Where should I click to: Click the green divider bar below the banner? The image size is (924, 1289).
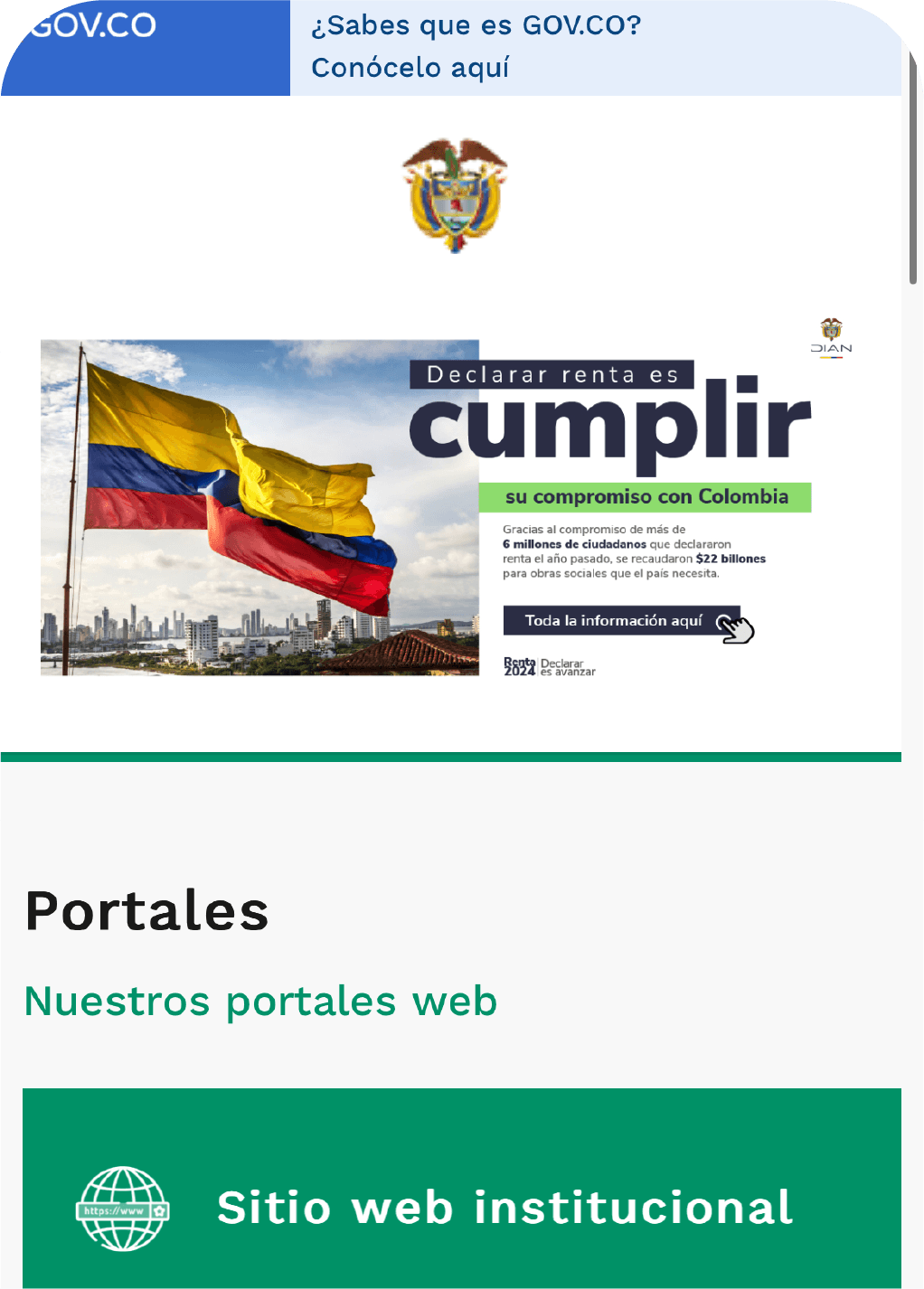pyautogui.click(x=451, y=756)
